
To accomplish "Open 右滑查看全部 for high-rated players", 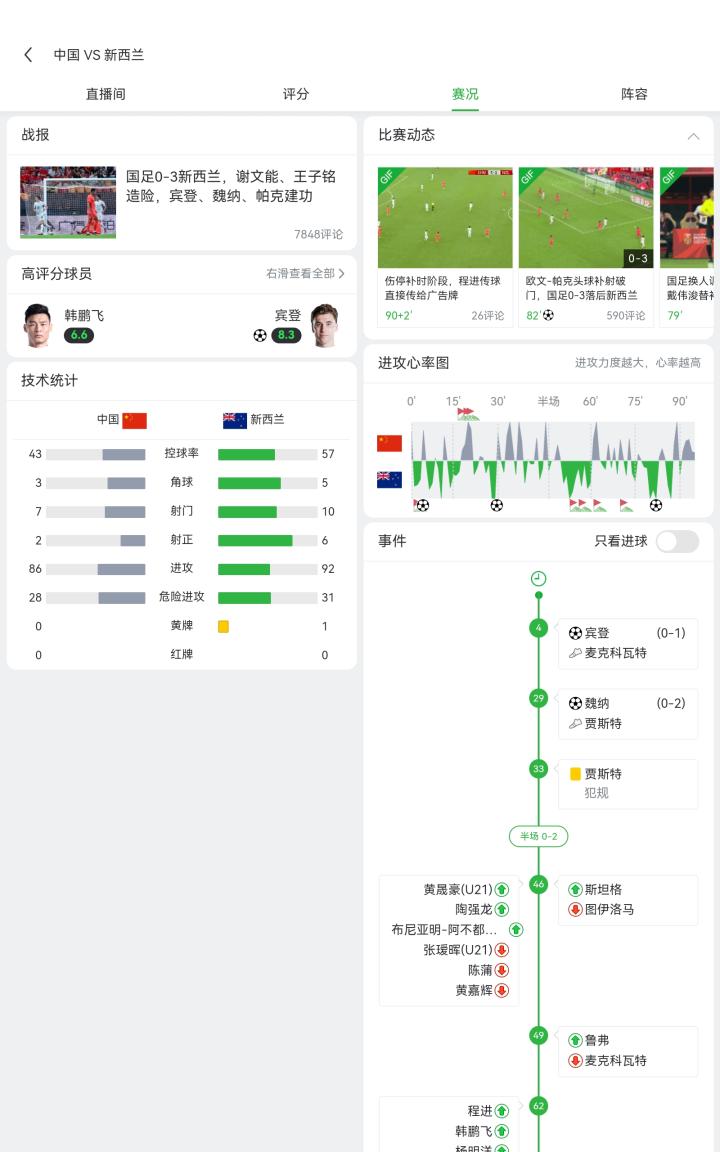I will pos(305,273).
